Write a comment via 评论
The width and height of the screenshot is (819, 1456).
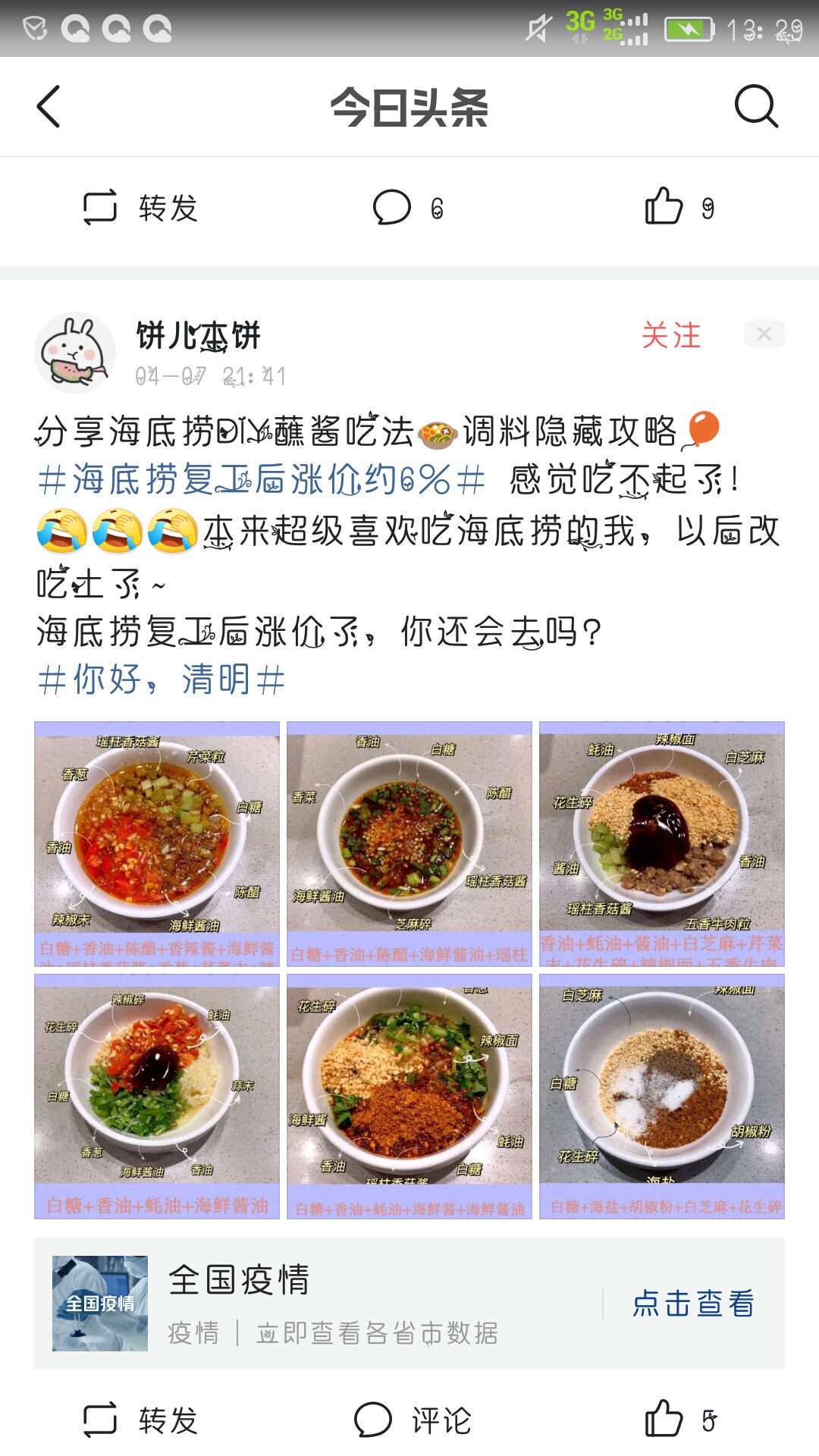[413, 1420]
